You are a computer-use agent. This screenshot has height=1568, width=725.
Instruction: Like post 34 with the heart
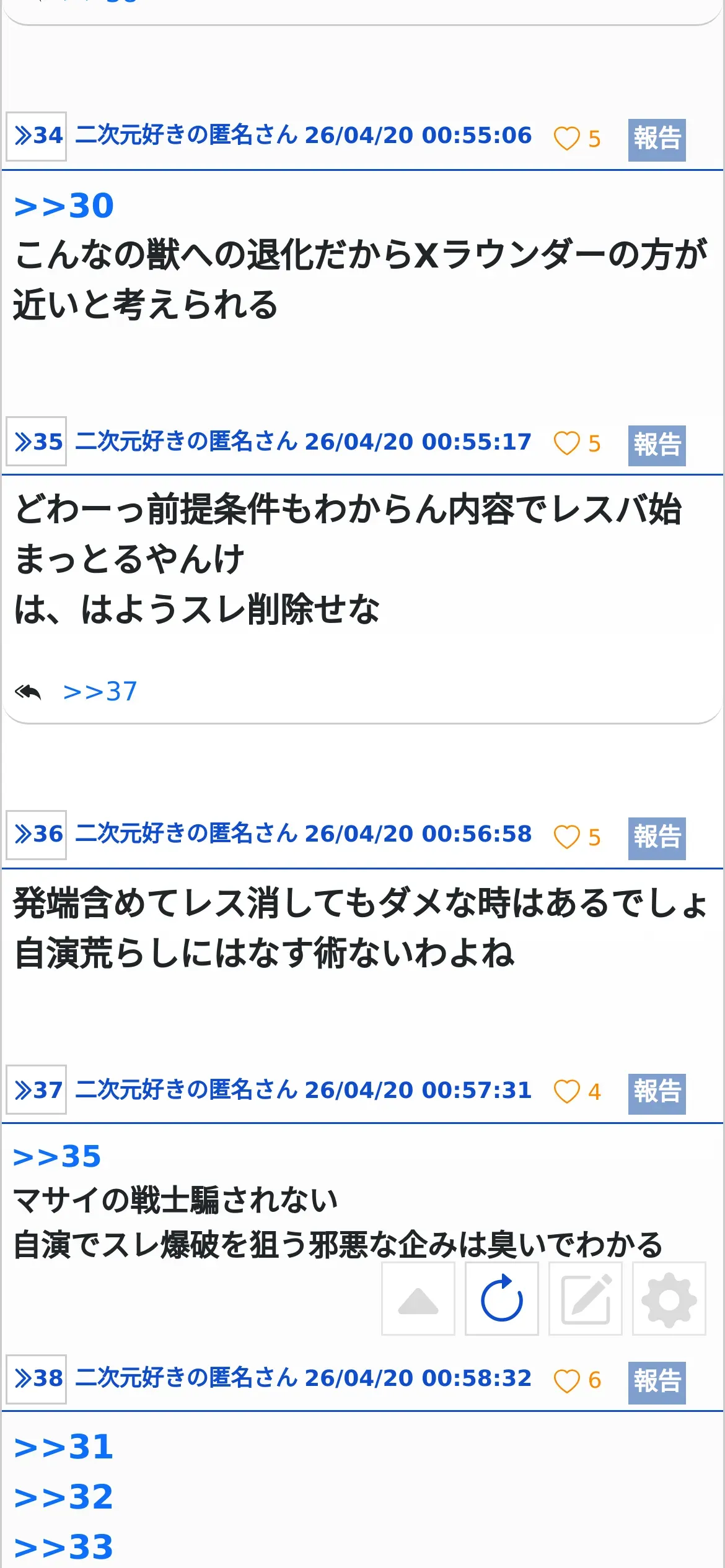pos(566,138)
